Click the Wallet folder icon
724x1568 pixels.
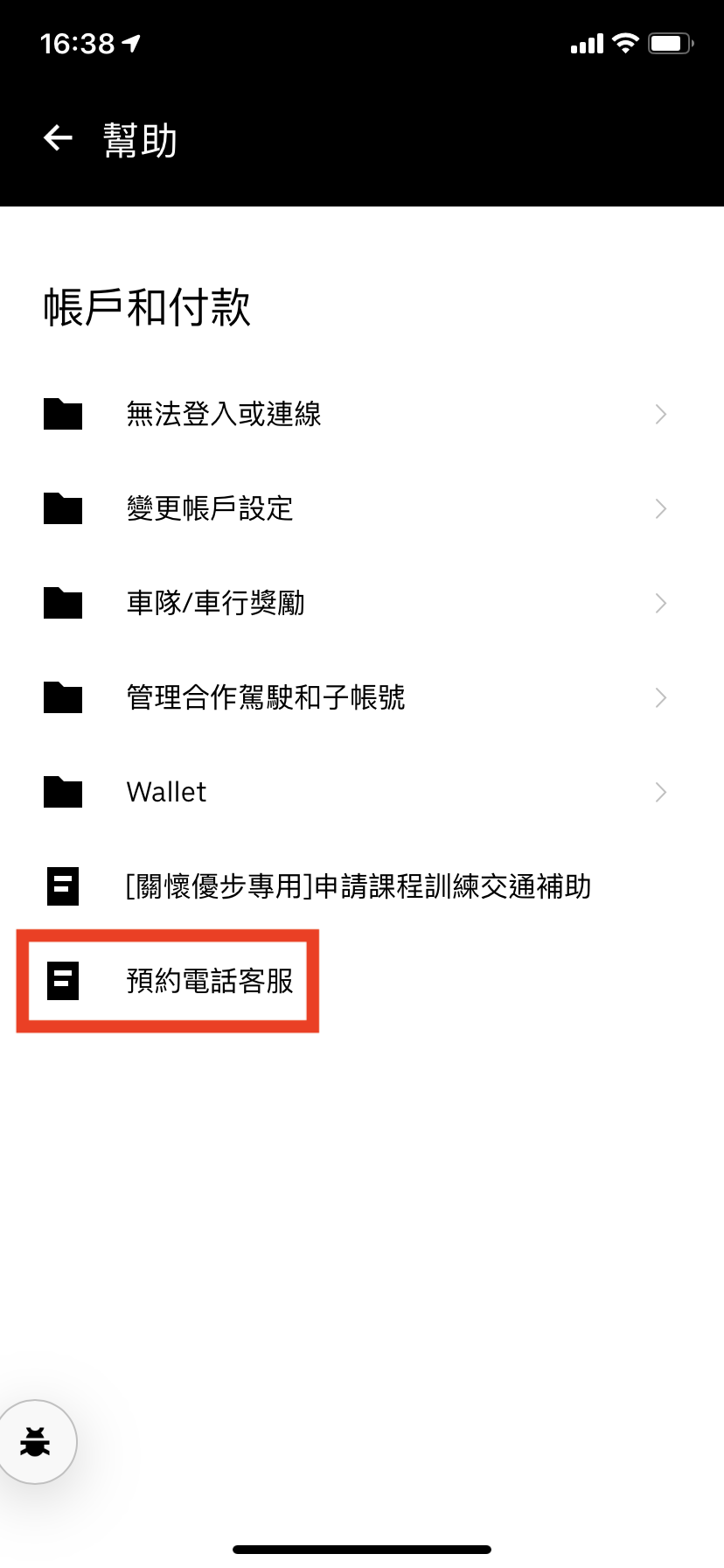click(62, 792)
